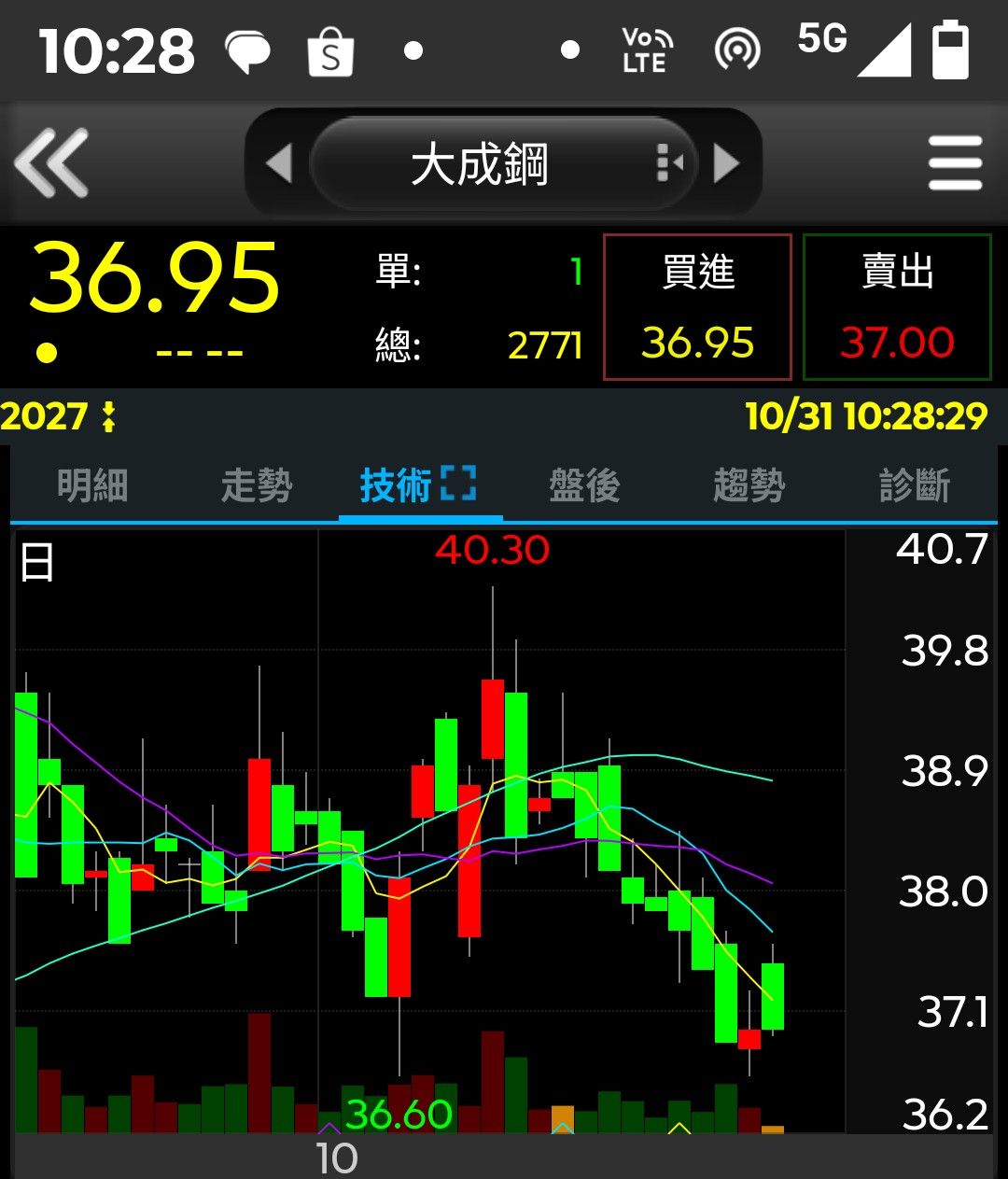The width and height of the screenshot is (1008, 1179).
Task: Go back using the double-arrow icon
Action: (x=52, y=163)
